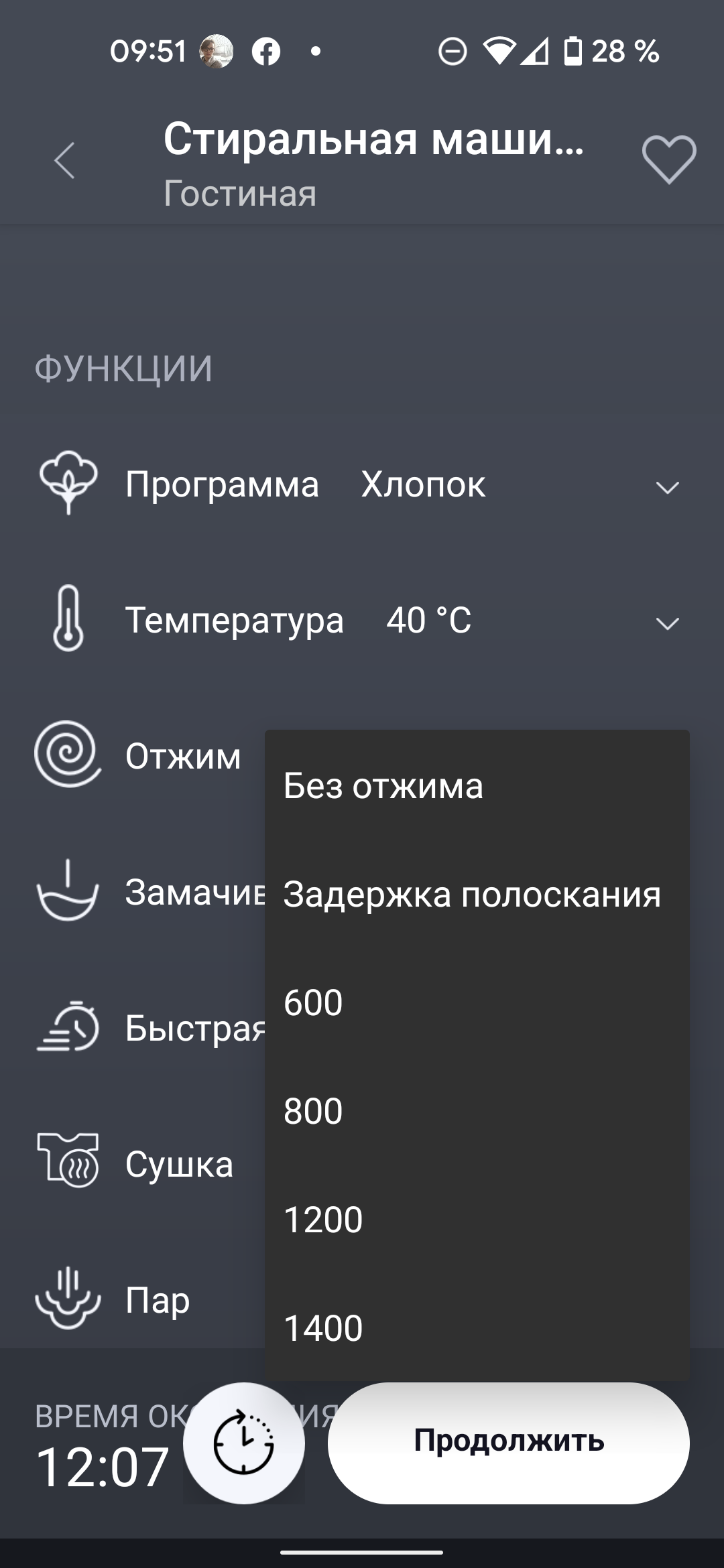Open the delayed start timer

click(243, 1442)
